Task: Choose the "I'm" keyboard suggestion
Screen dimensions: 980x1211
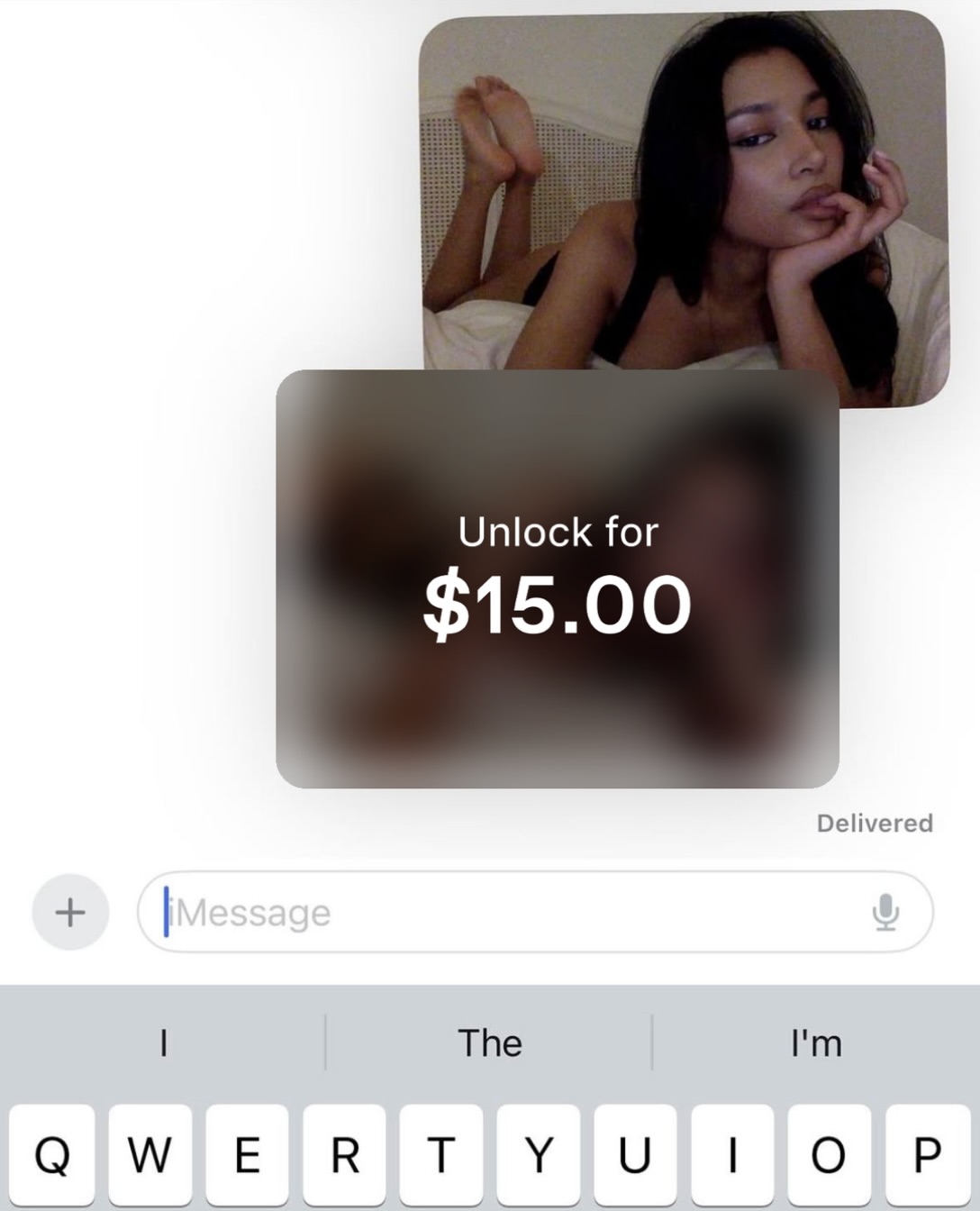Action: pos(816,1043)
